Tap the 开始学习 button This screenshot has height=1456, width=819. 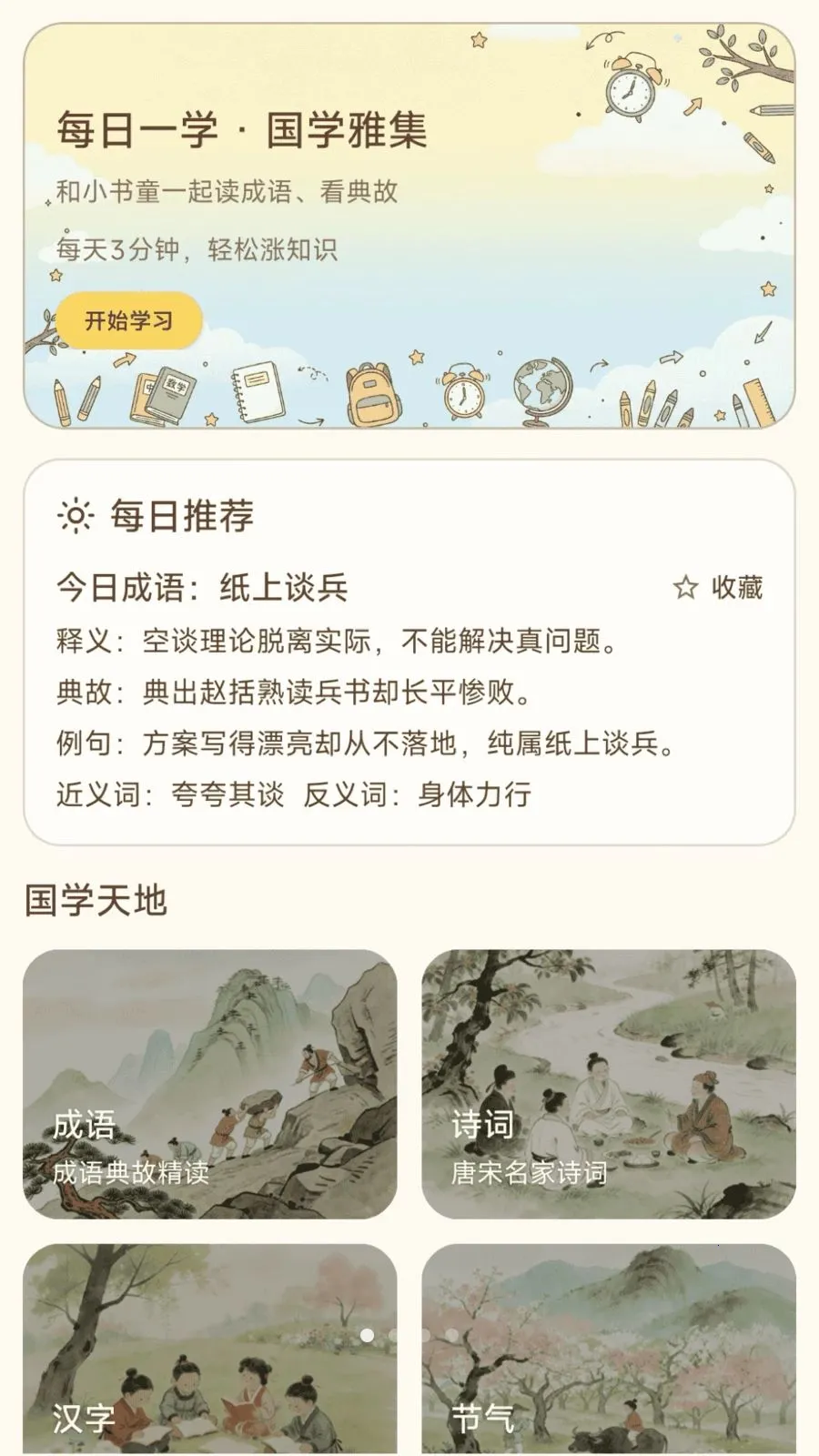coord(128,321)
